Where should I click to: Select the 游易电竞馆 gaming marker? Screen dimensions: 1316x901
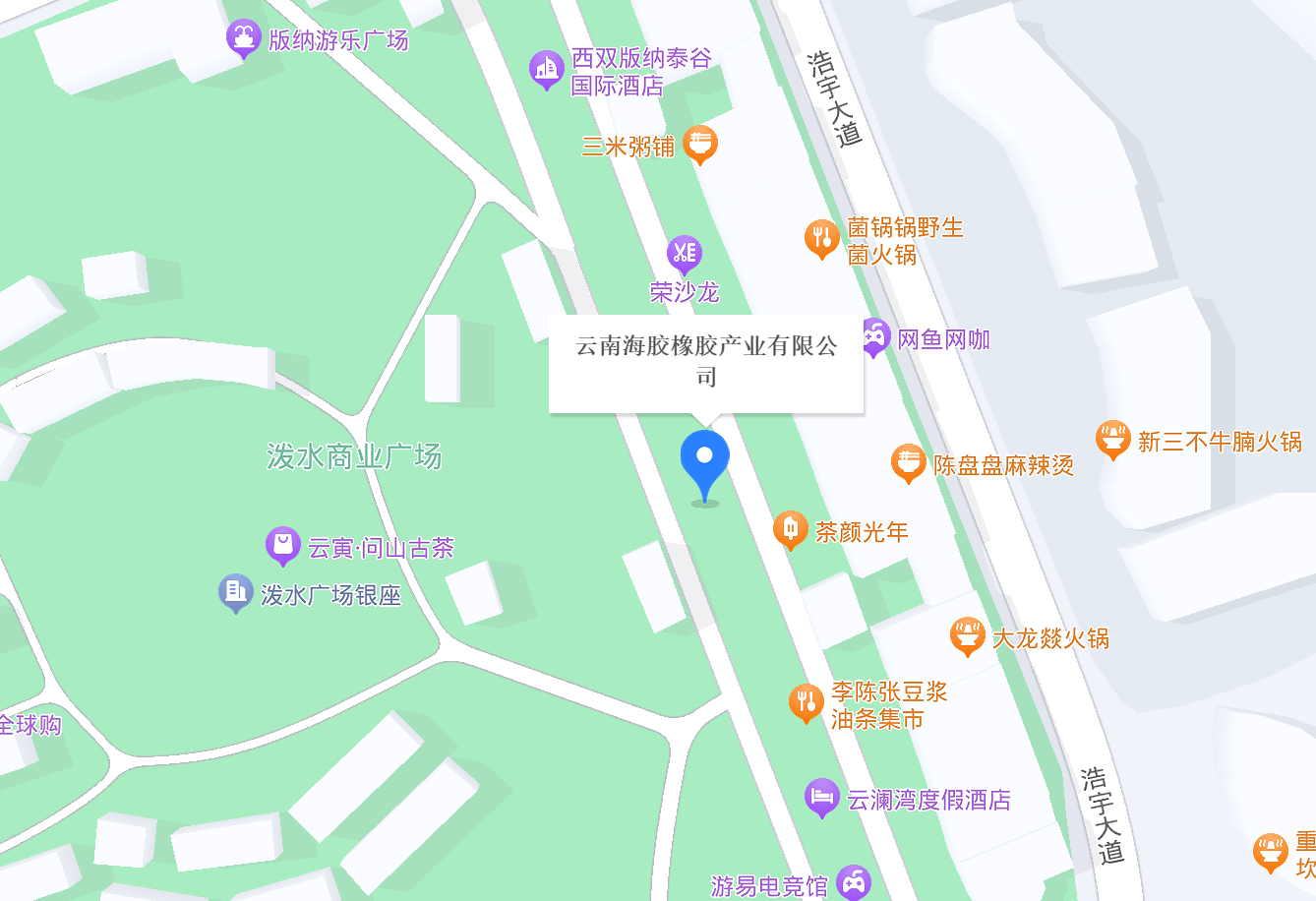[853, 883]
